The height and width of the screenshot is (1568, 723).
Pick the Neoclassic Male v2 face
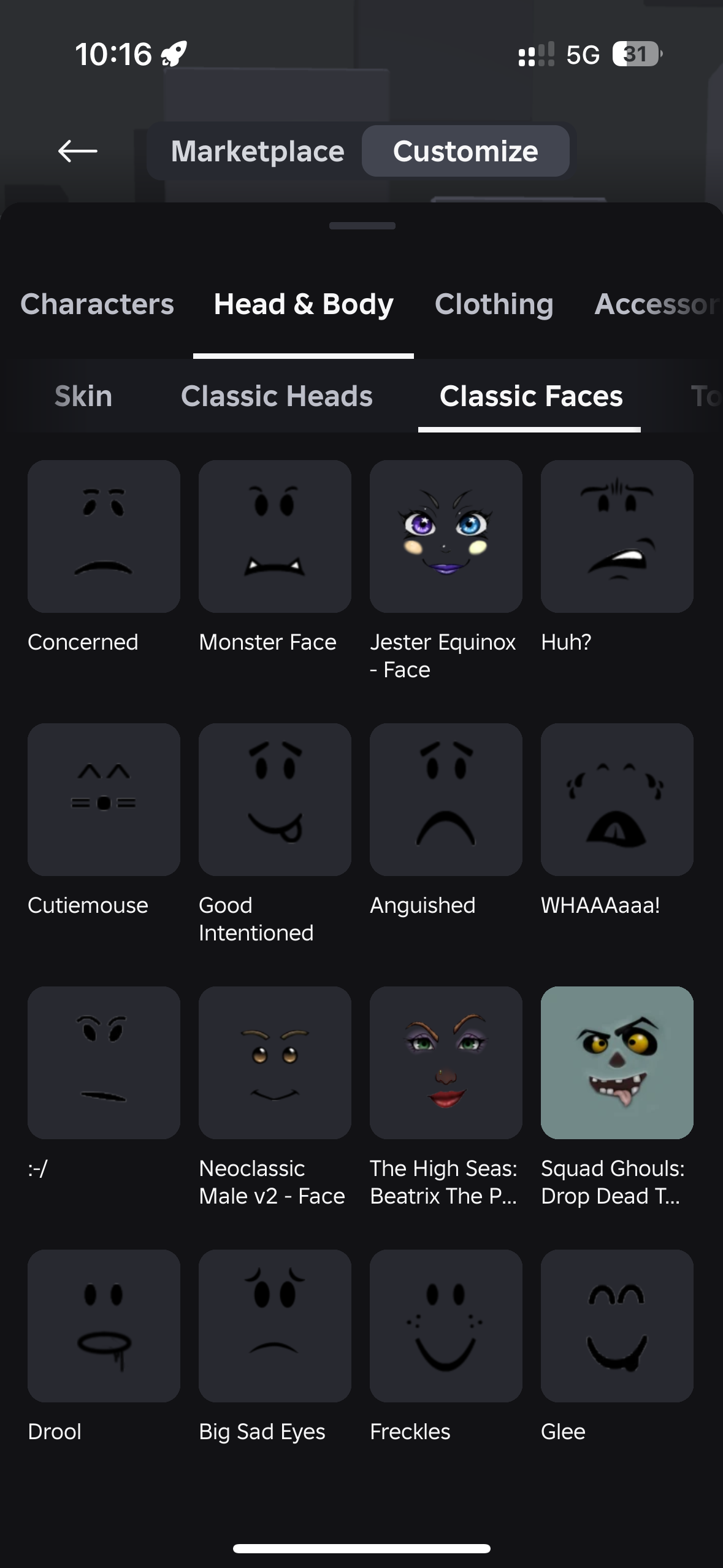pyautogui.click(x=275, y=1063)
